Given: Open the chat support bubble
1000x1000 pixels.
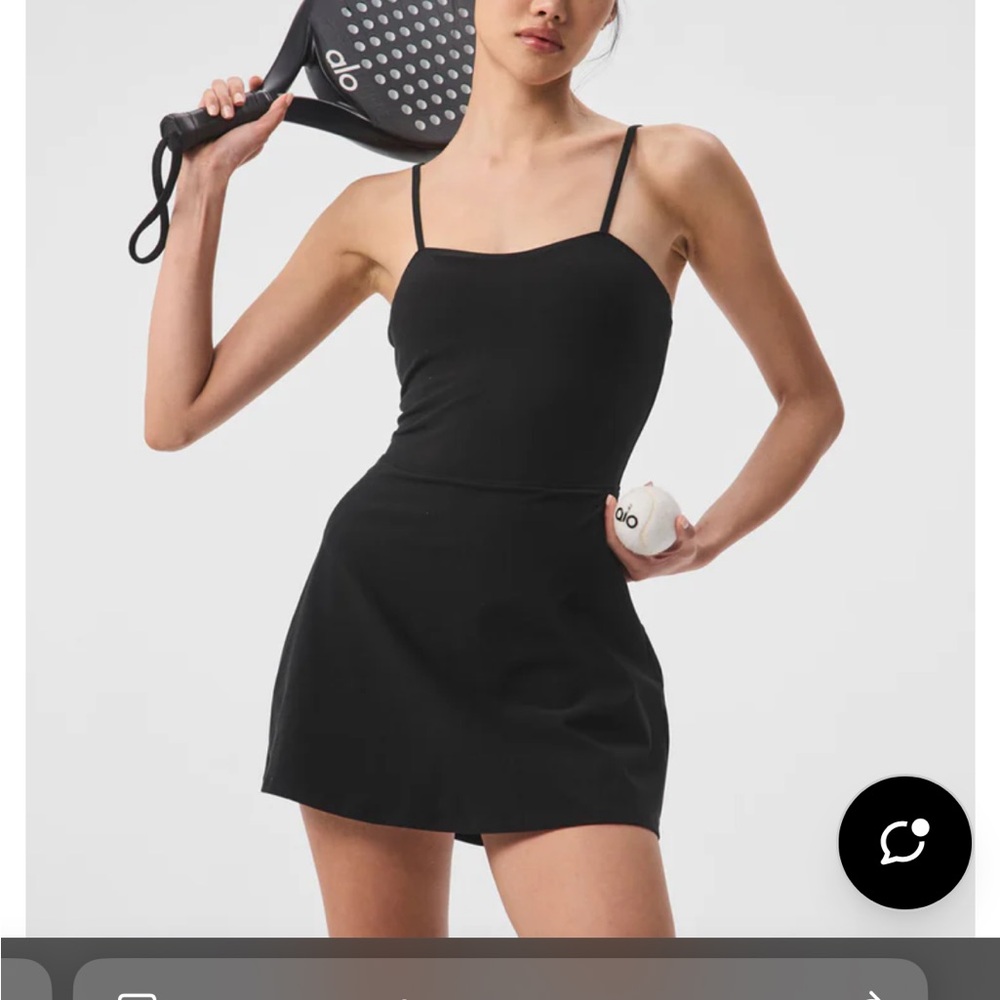Looking at the screenshot, I should point(904,842).
